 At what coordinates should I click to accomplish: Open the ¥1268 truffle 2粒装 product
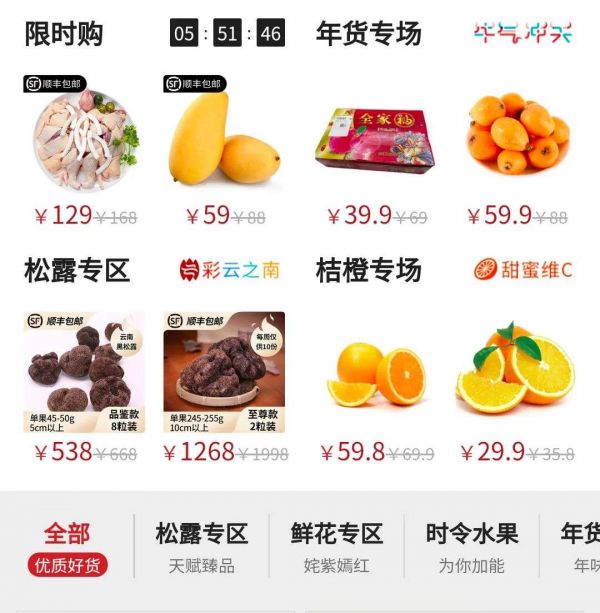(224, 372)
